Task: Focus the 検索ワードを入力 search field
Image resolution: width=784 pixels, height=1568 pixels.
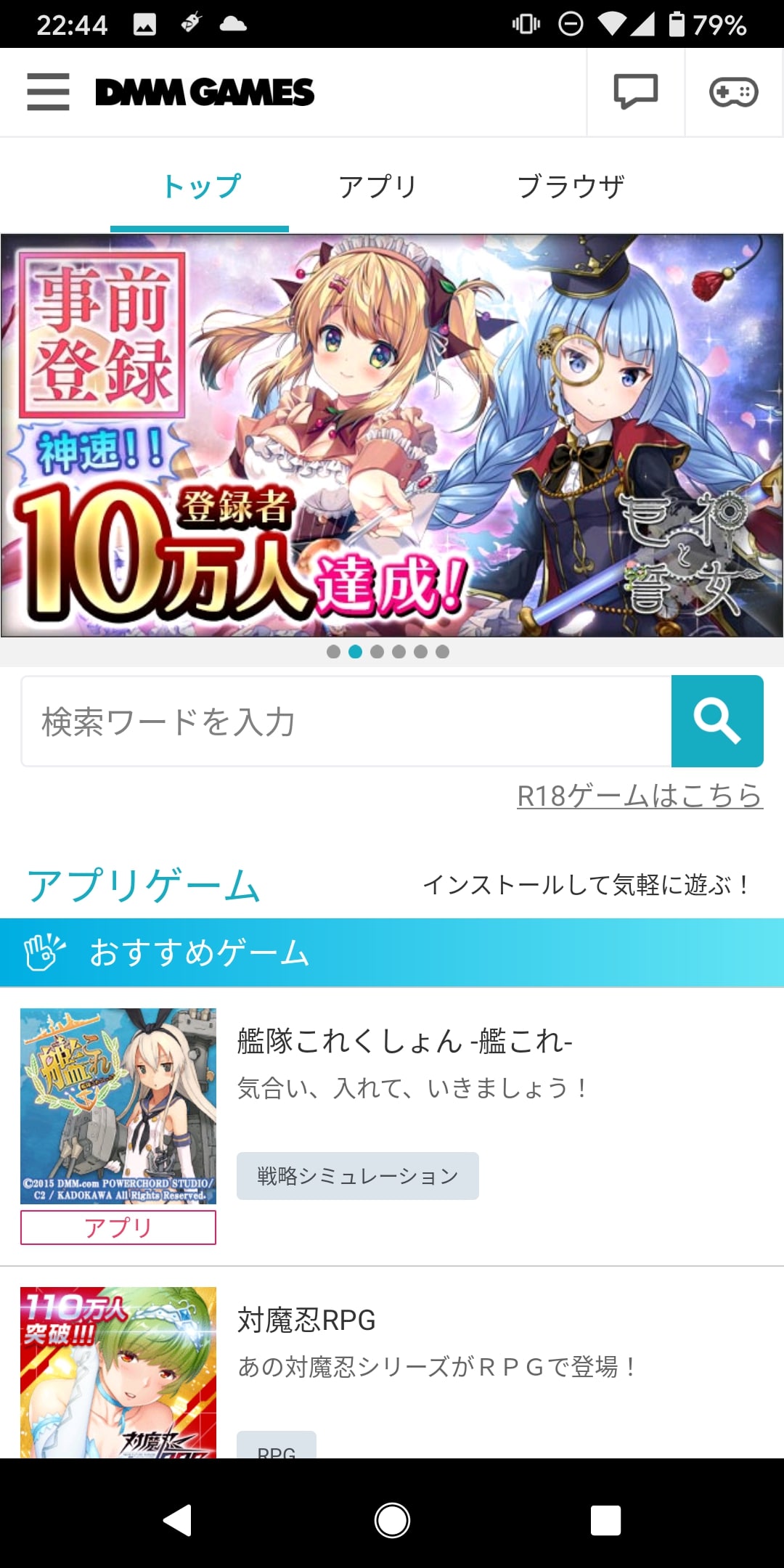Action: (x=346, y=722)
